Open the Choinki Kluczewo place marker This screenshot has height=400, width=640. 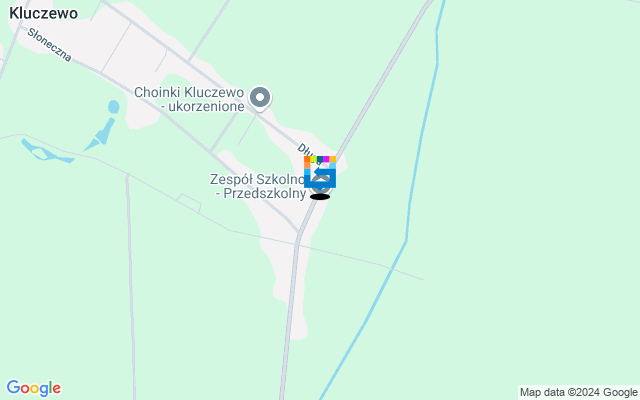pos(260,97)
